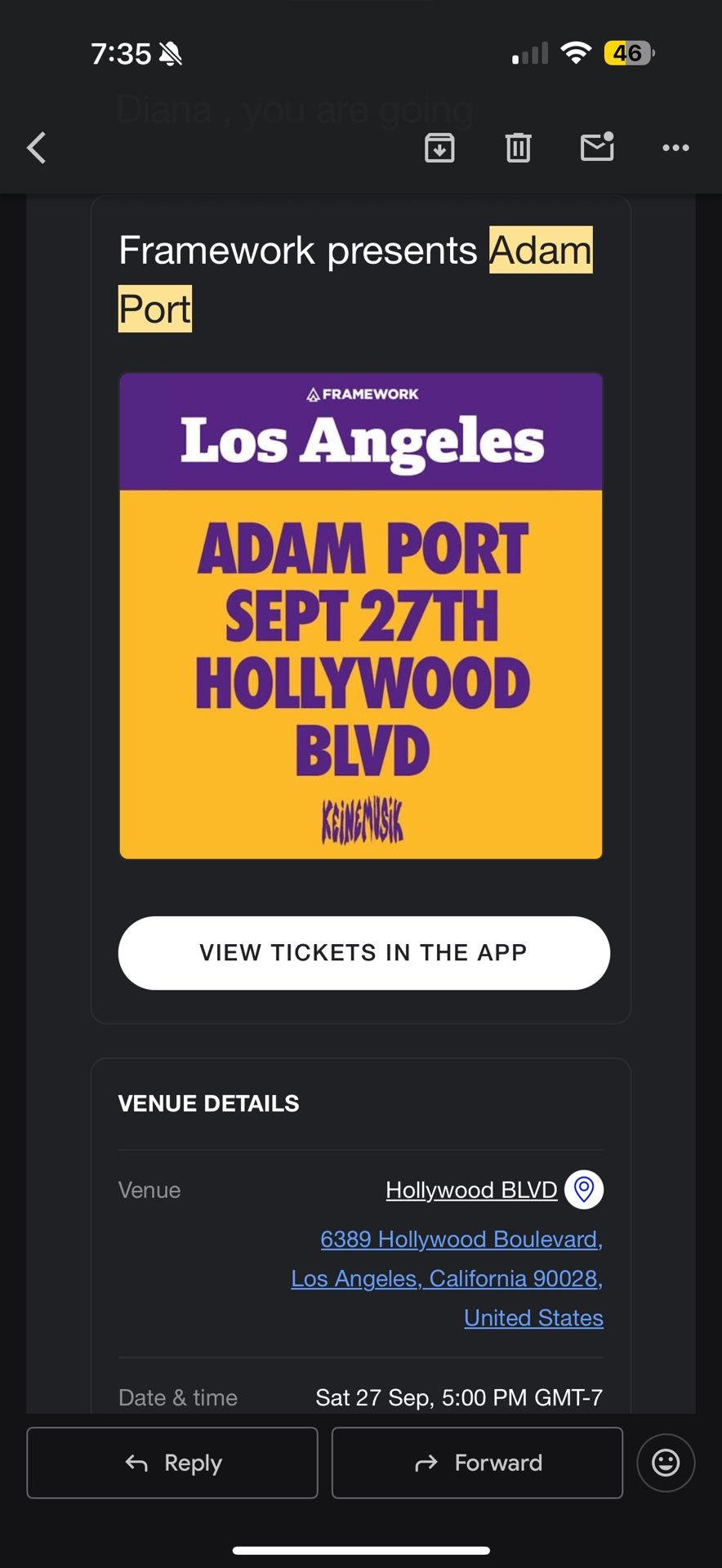The height and width of the screenshot is (1568, 722).
Task: Open the Hollywood BLVD venue link
Action: [x=471, y=1190]
